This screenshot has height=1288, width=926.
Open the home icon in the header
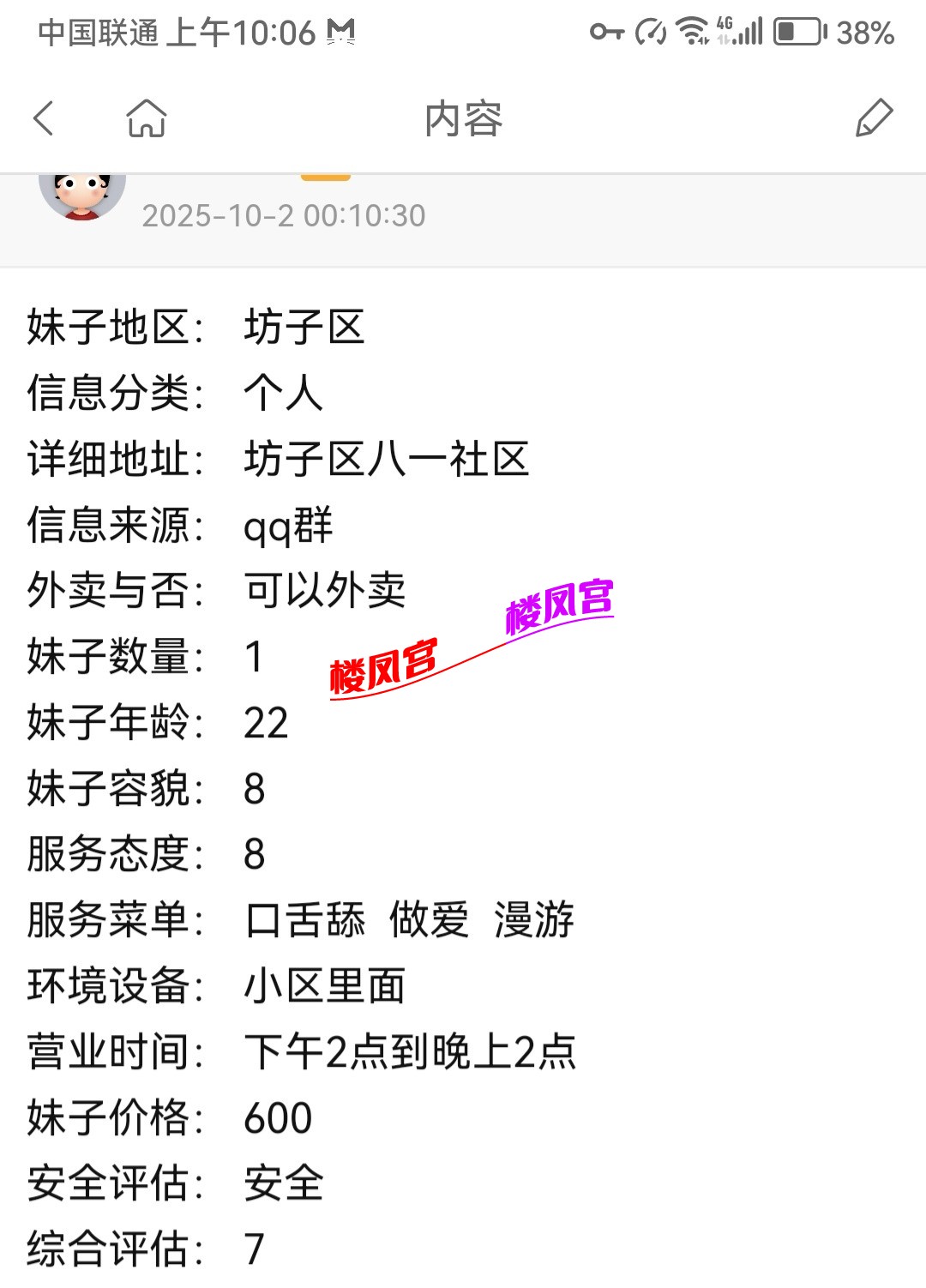click(147, 118)
